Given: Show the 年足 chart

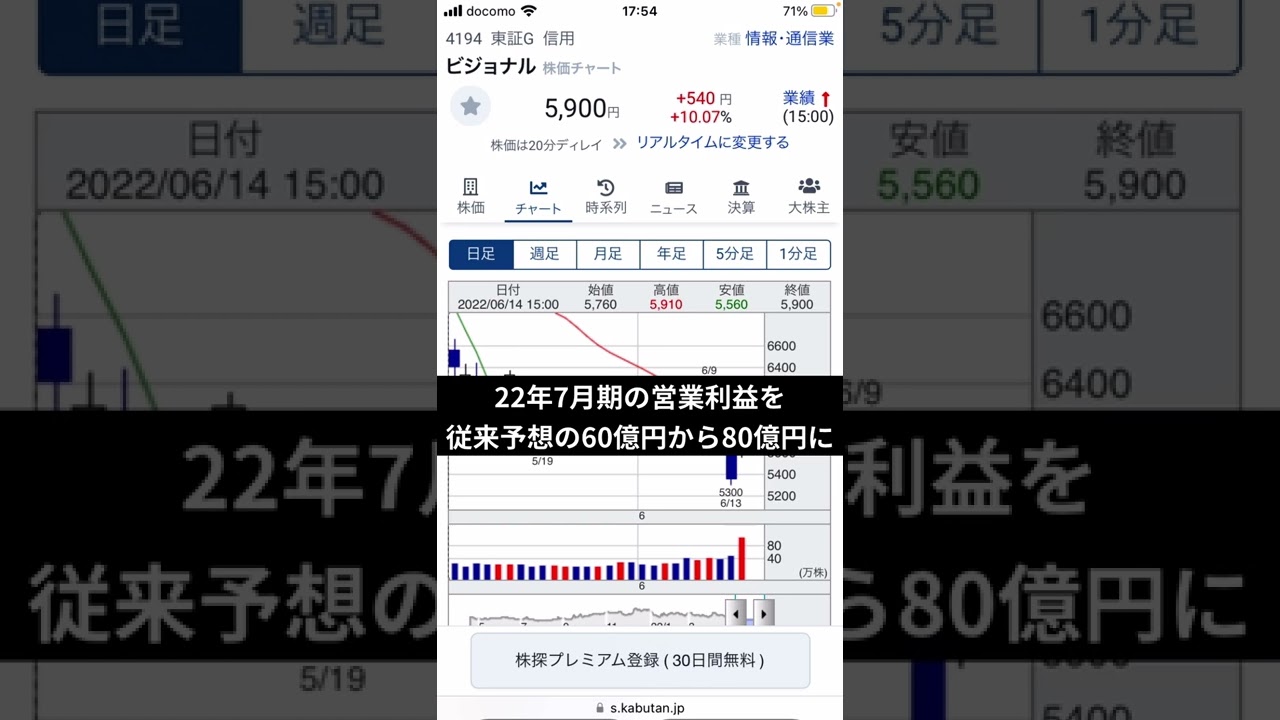Looking at the screenshot, I should pyautogui.click(x=671, y=254).
